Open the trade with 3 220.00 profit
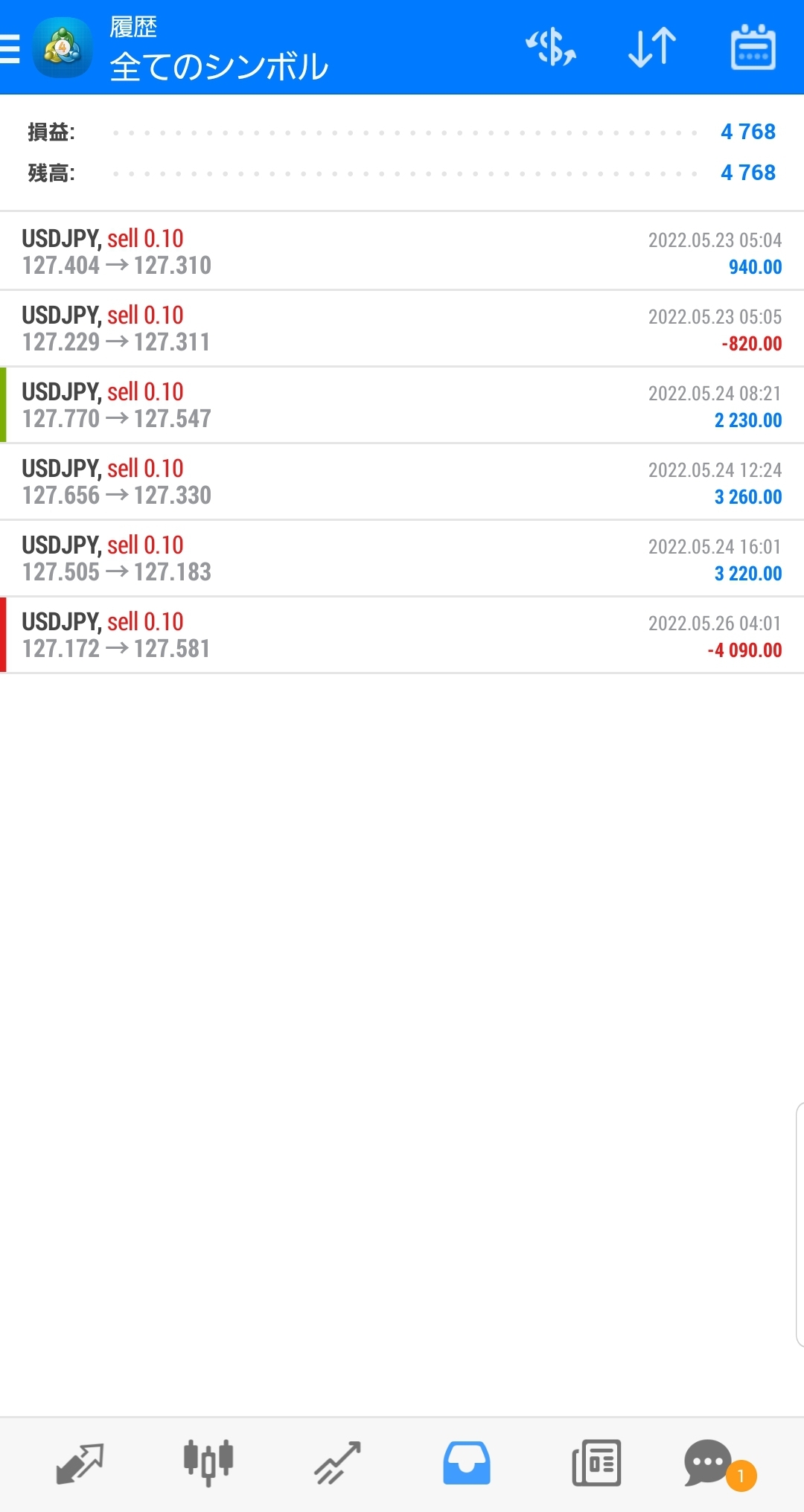Viewport: 804px width, 1512px height. [402, 558]
